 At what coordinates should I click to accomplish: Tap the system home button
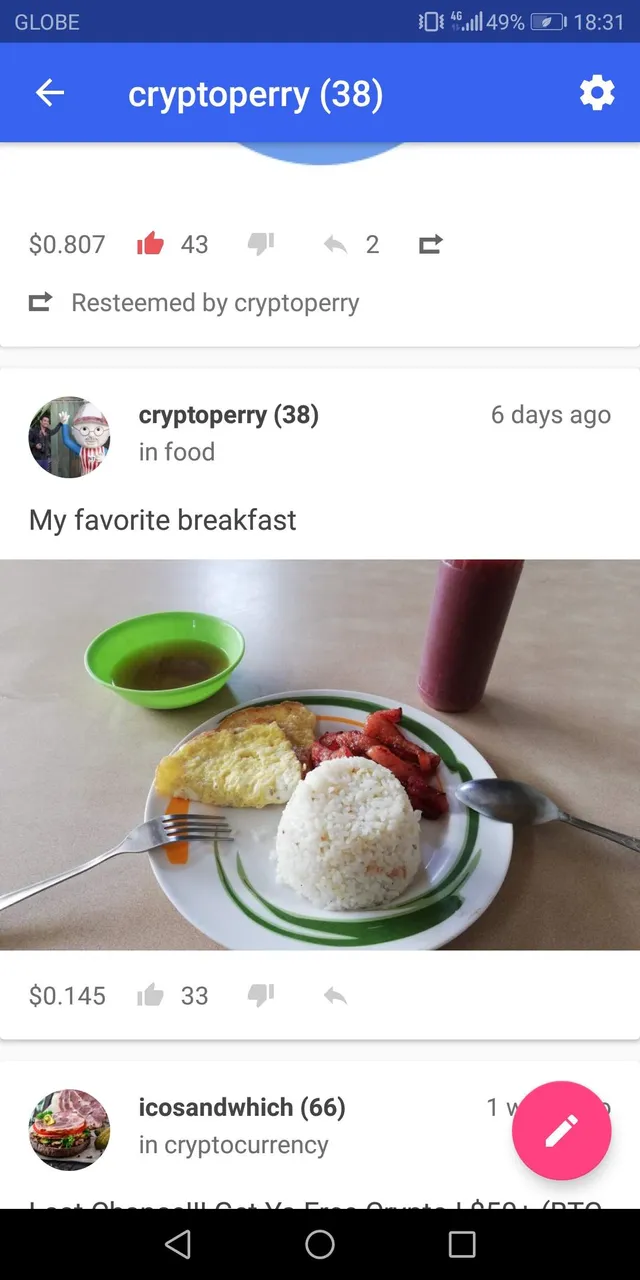[320, 1244]
